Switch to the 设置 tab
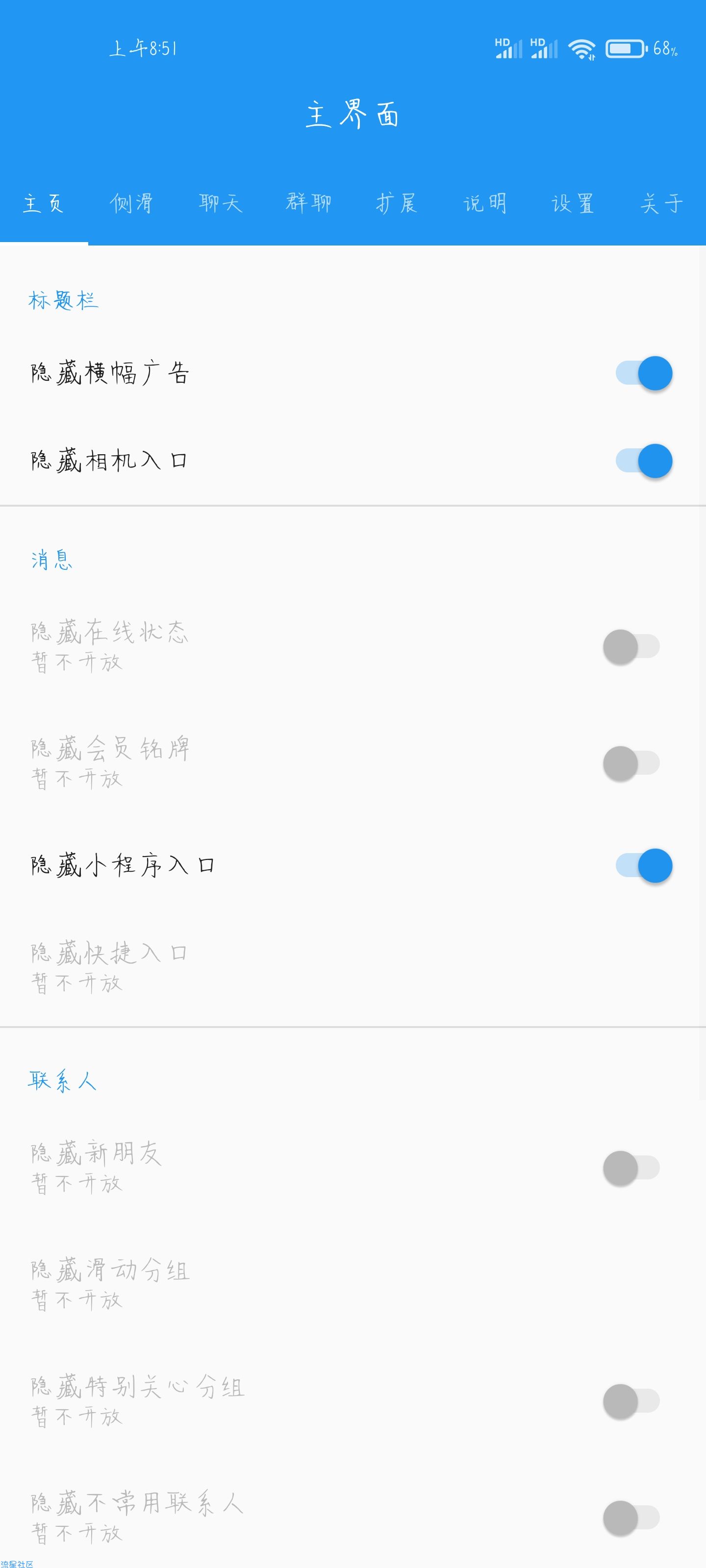The width and height of the screenshot is (706, 1568). click(573, 203)
